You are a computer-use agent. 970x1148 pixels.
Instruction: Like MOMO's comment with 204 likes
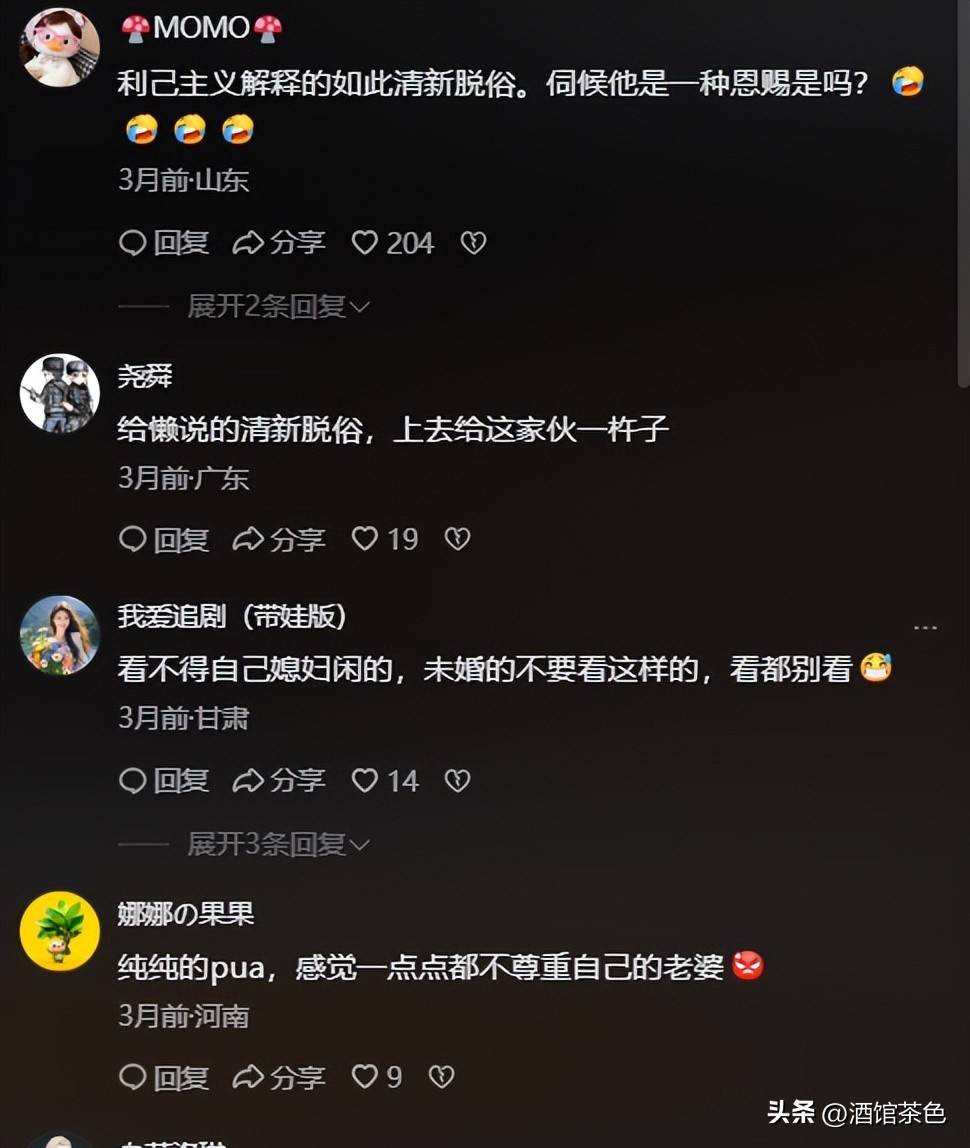pos(365,243)
